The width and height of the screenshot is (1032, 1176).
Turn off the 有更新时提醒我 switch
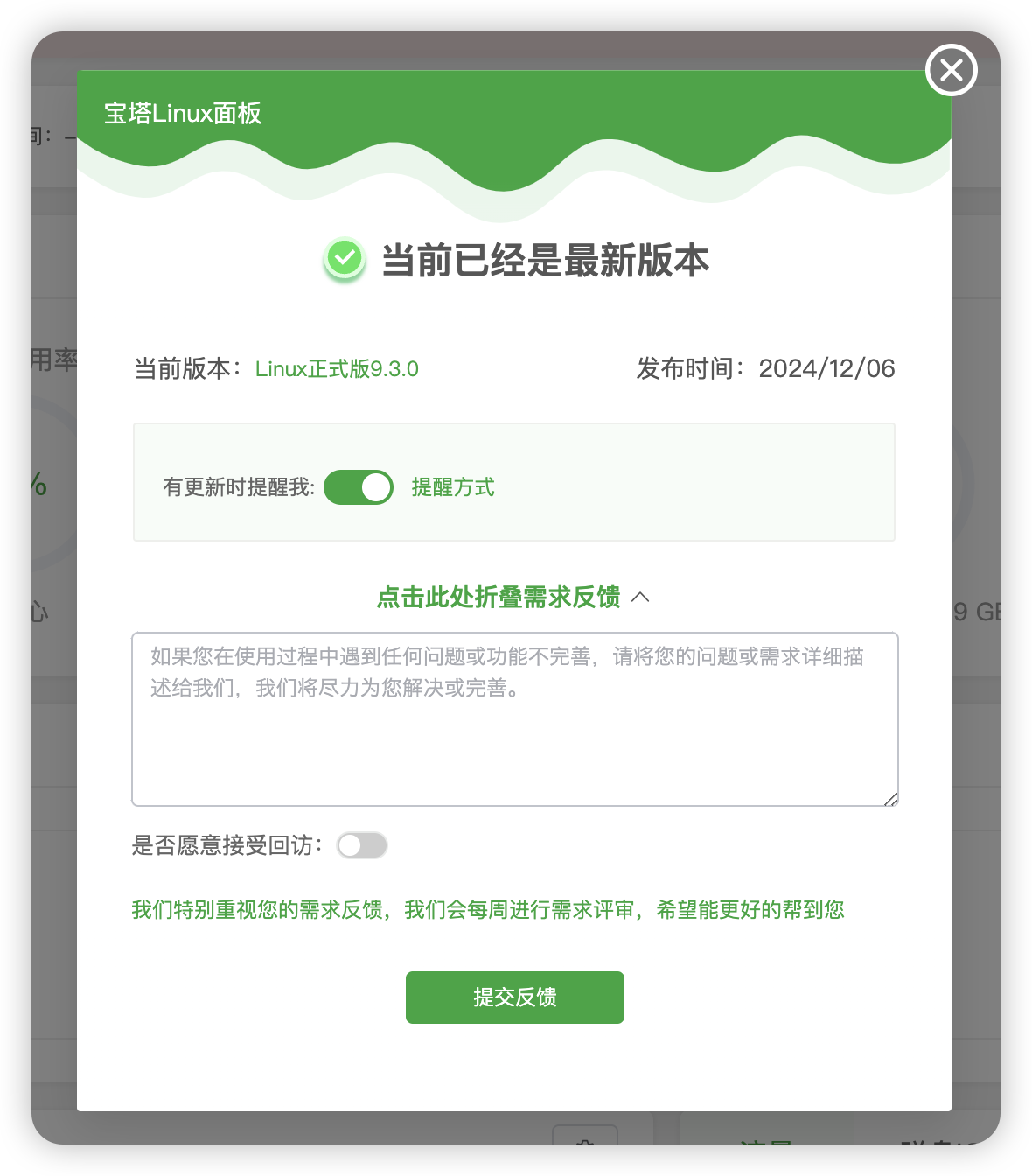[359, 487]
